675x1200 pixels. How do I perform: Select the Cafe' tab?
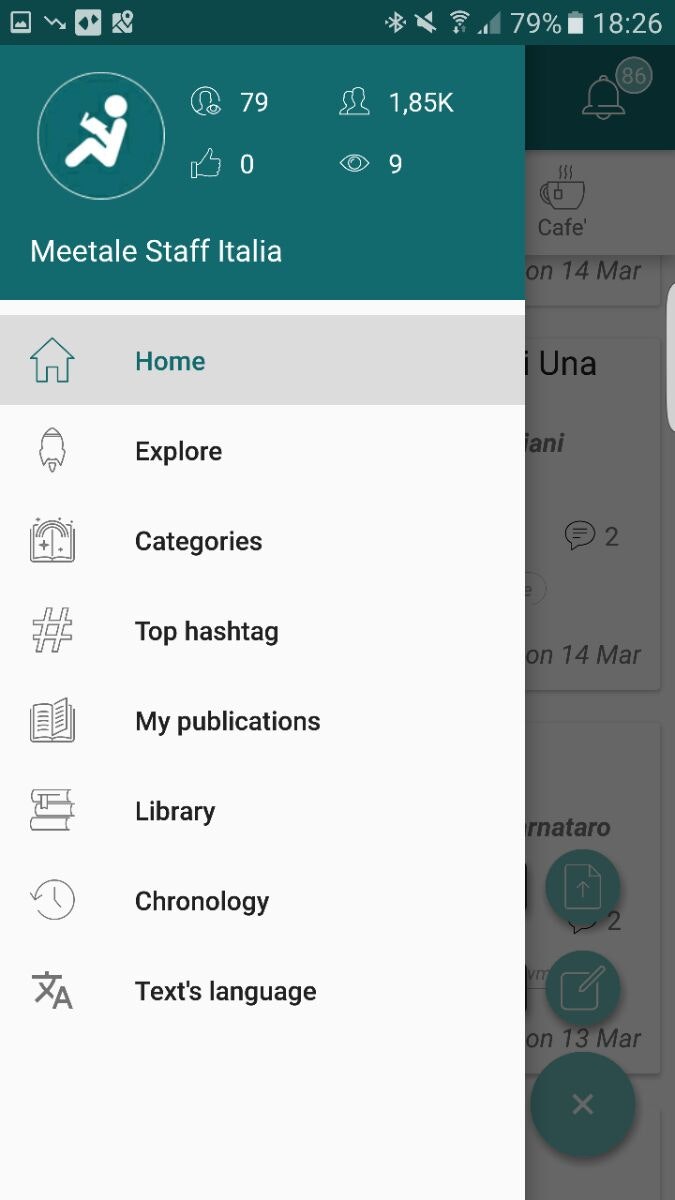[x=562, y=203]
